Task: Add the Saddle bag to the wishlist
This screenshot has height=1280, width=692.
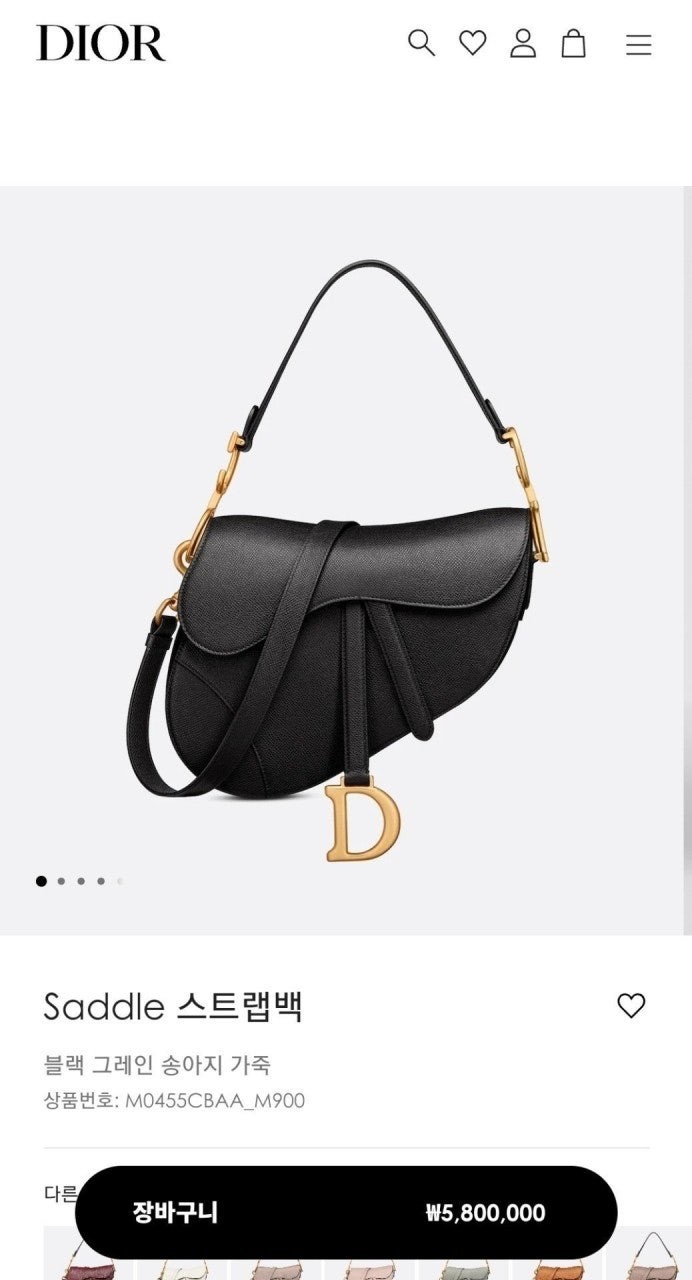Action: coord(631,1006)
